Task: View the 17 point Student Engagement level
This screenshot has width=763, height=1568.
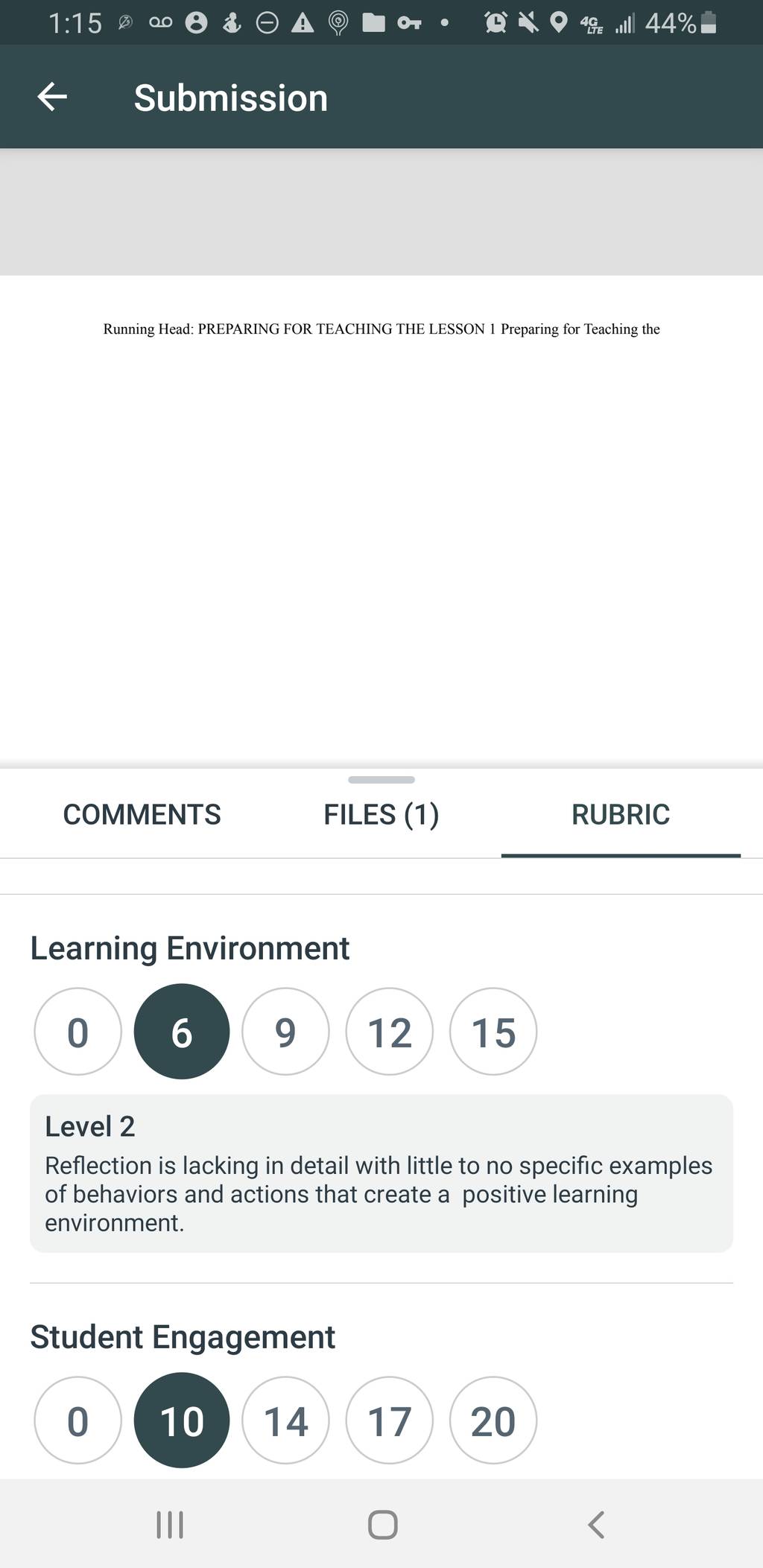Action: pyautogui.click(x=390, y=1421)
